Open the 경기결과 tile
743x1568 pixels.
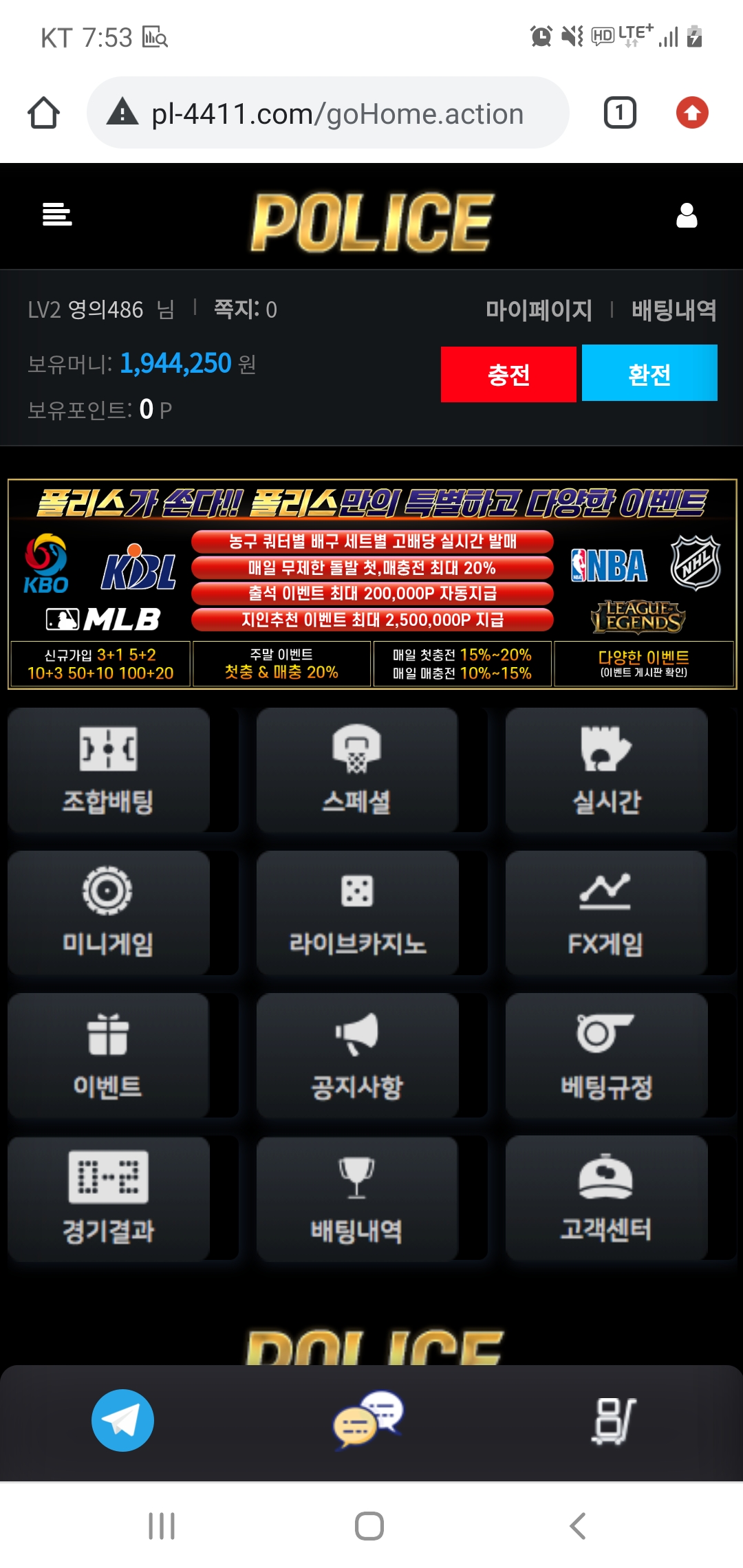click(x=109, y=1199)
